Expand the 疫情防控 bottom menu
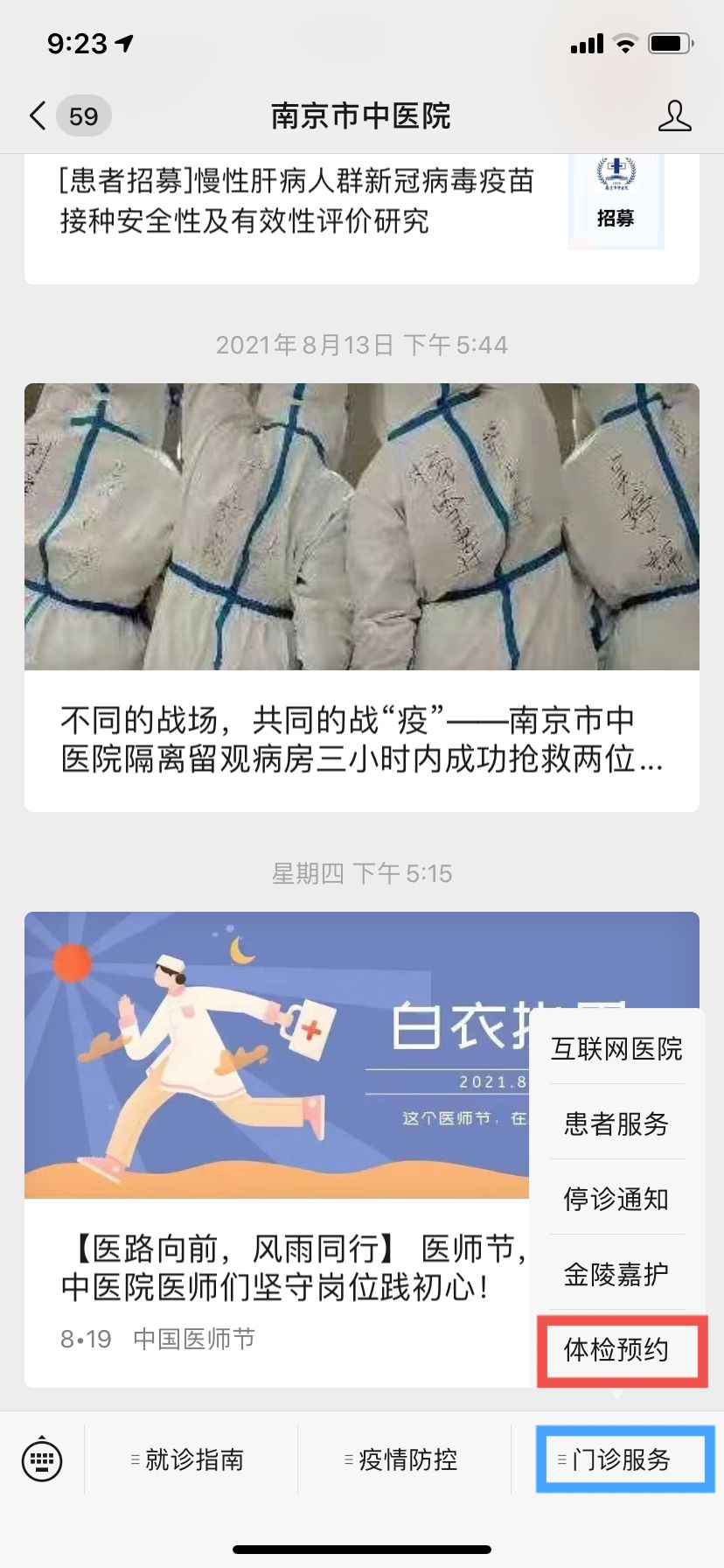 [404, 1459]
